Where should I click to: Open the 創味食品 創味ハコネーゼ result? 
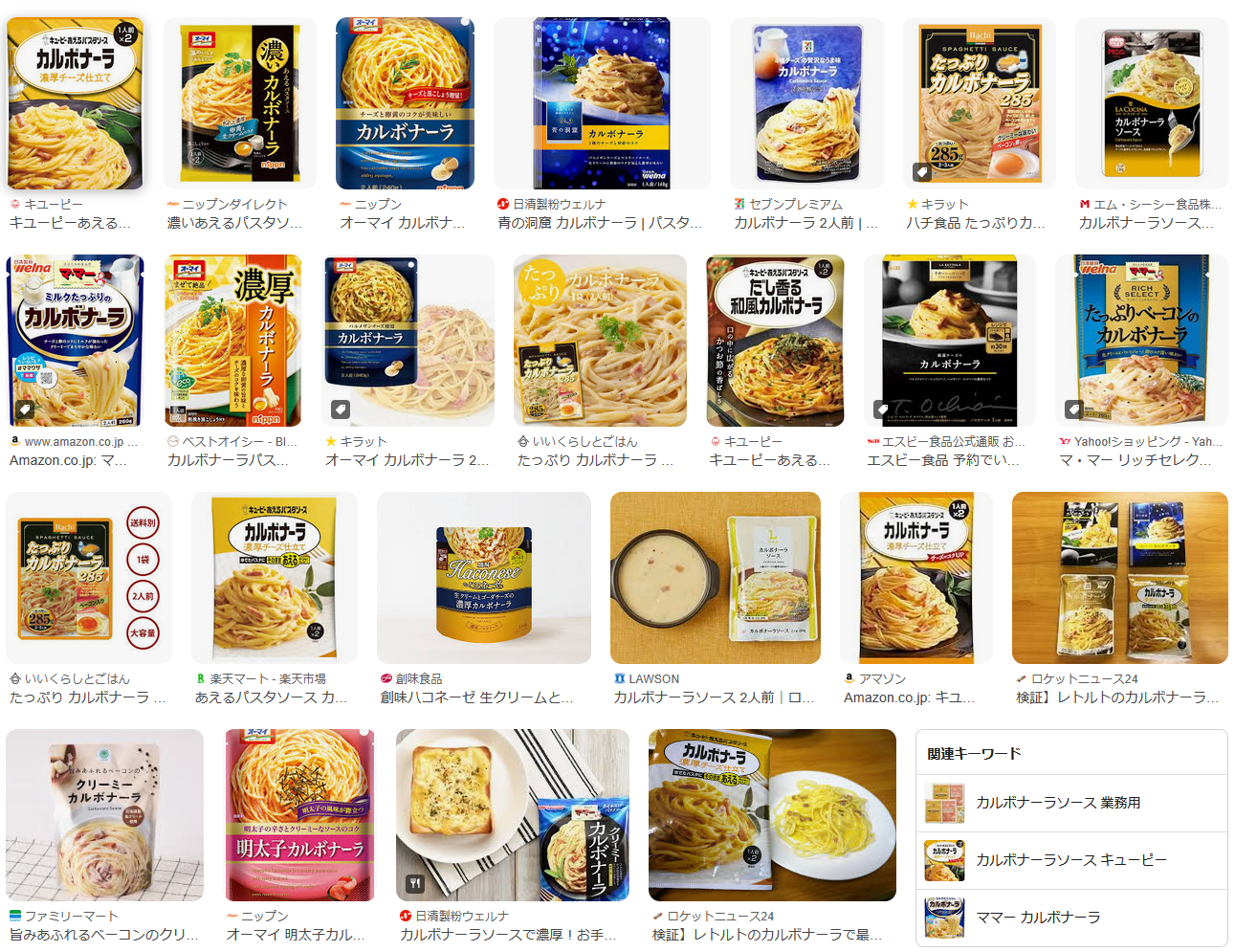483,578
